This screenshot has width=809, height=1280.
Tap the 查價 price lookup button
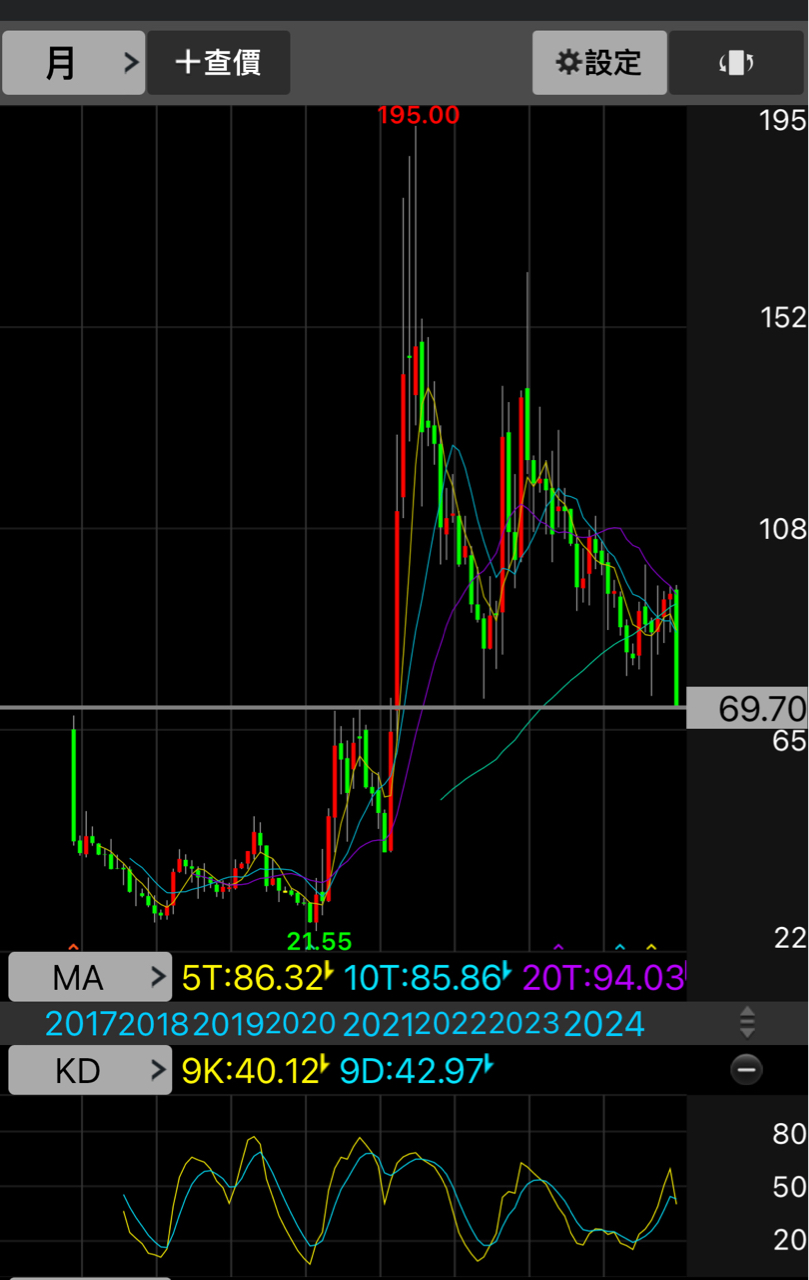pyautogui.click(x=219, y=63)
